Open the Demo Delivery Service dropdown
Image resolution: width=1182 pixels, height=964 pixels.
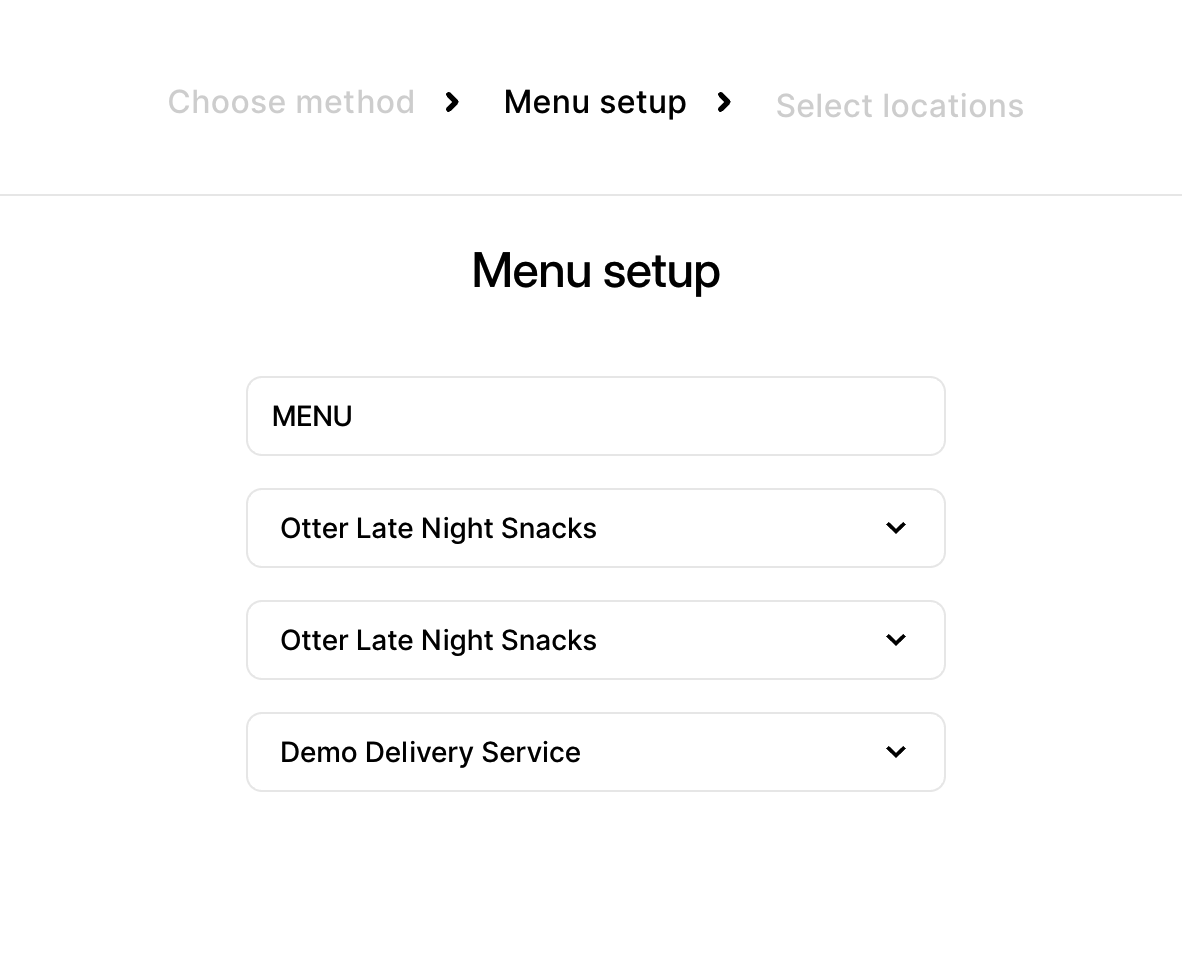click(x=595, y=752)
